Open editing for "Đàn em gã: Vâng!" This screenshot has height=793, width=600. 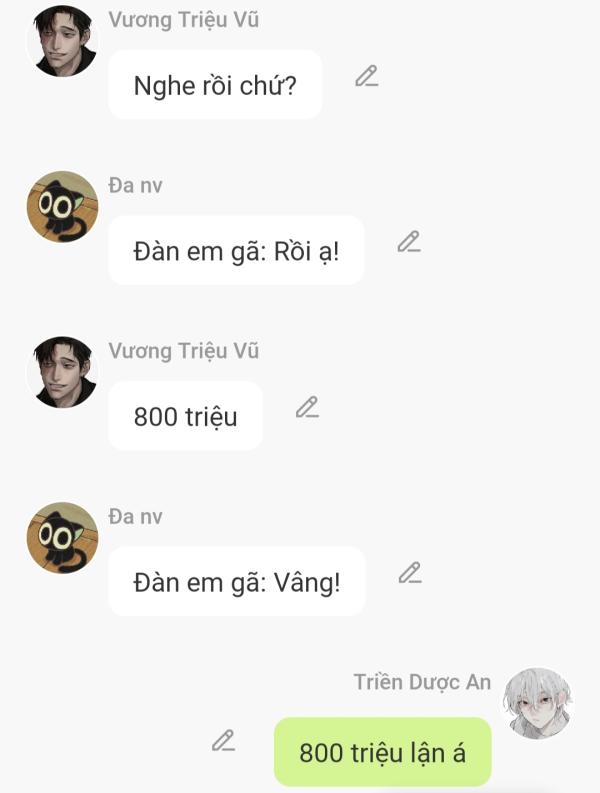[409, 573]
